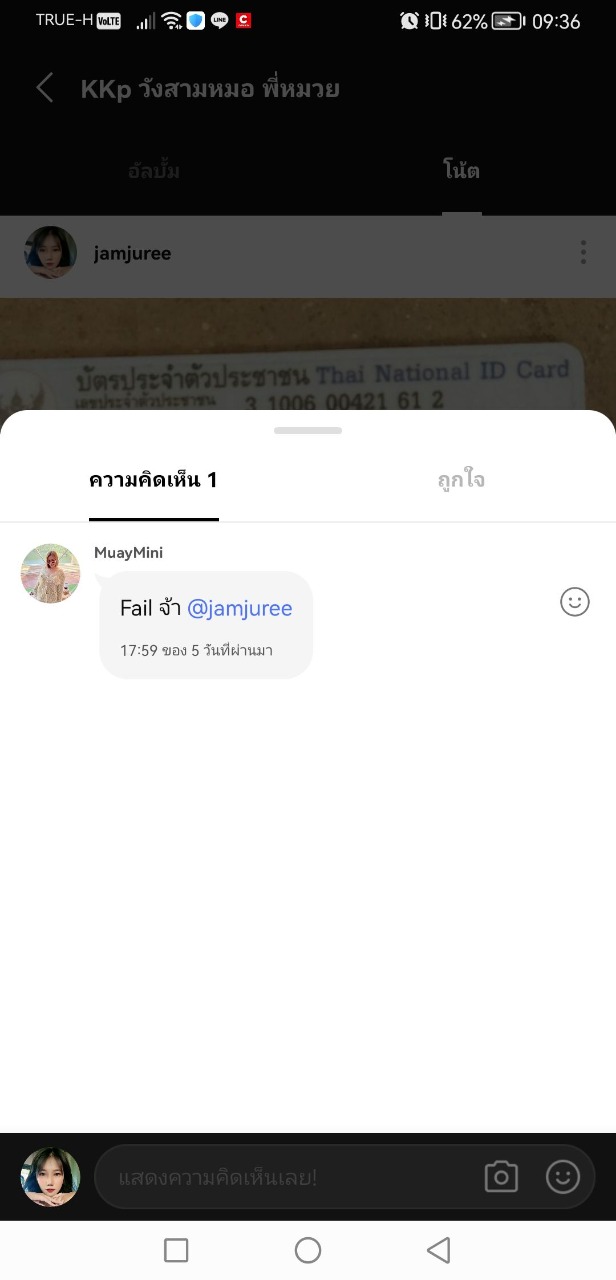
Task: Attach a photo with the camera icon
Action: click(x=501, y=1177)
